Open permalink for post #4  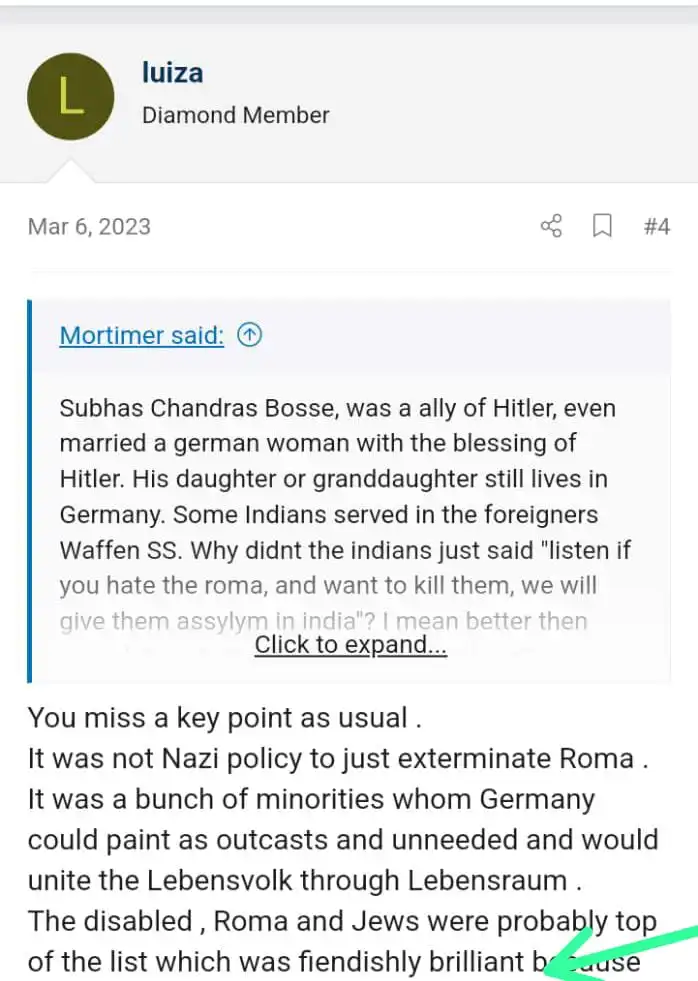coord(656,226)
